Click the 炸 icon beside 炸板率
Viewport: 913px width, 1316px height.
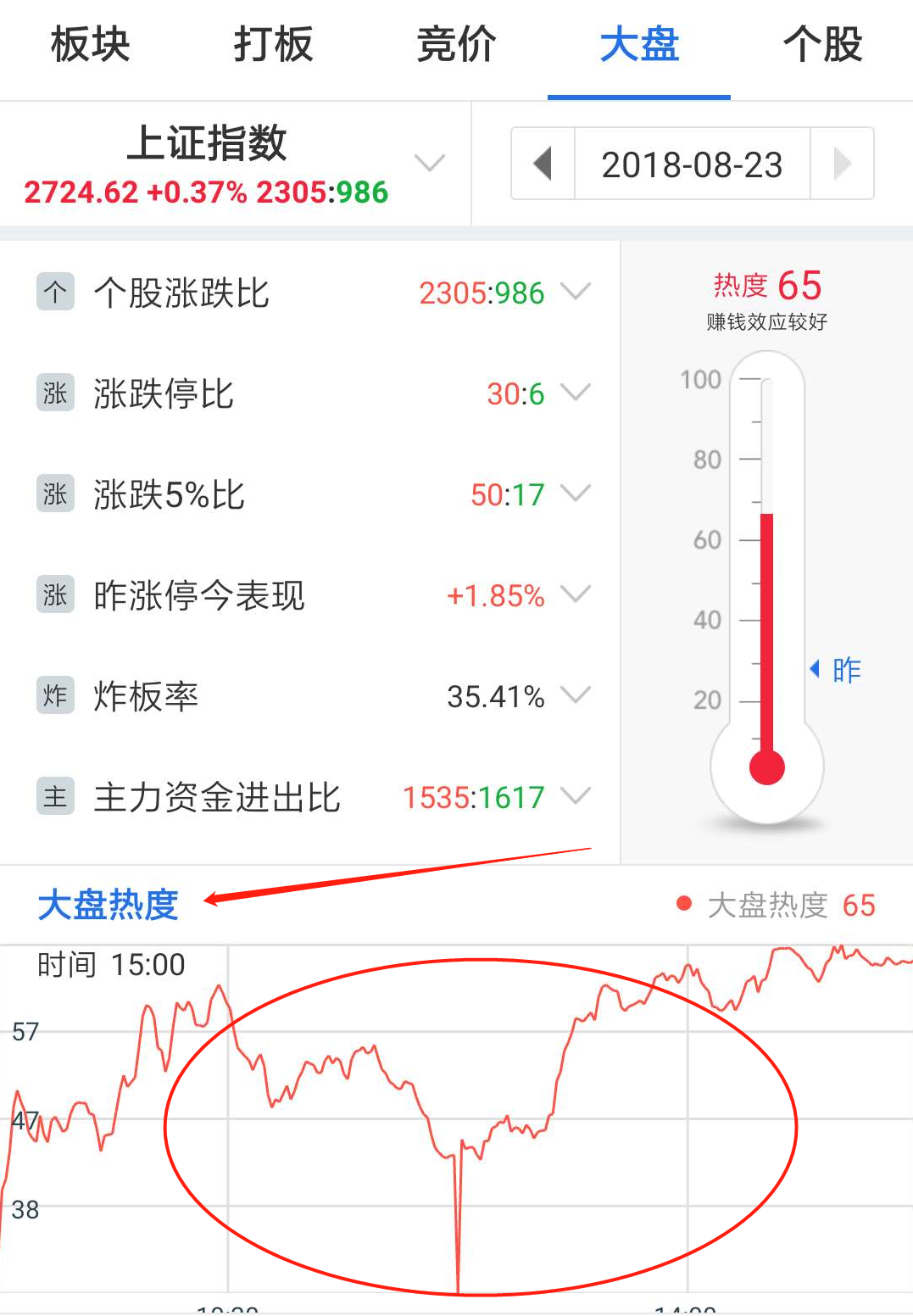54,696
